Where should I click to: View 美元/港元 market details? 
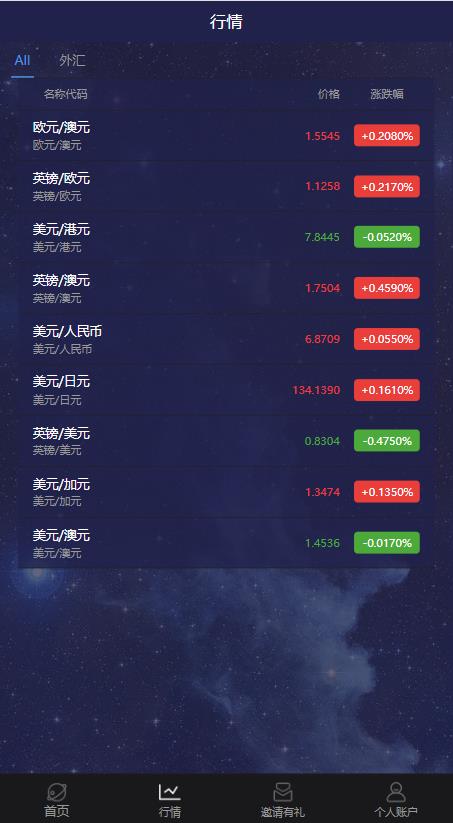(226, 237)
